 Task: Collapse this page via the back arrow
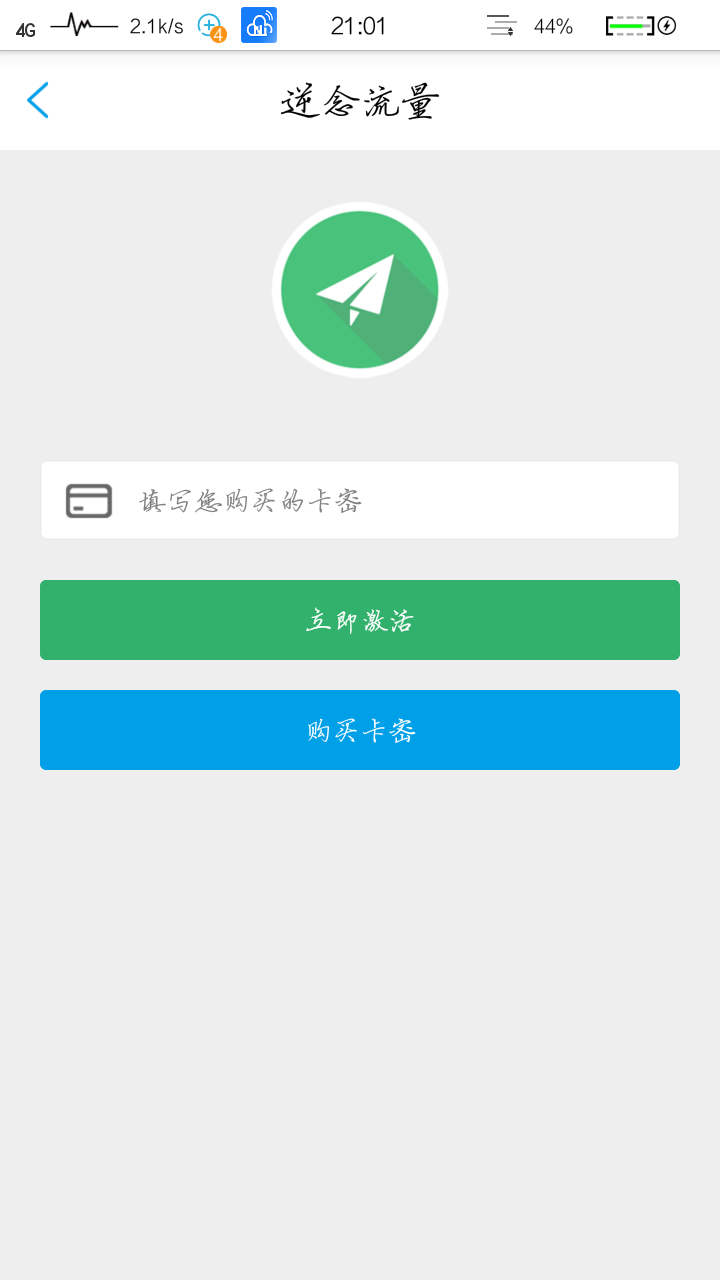click(38, 100)
